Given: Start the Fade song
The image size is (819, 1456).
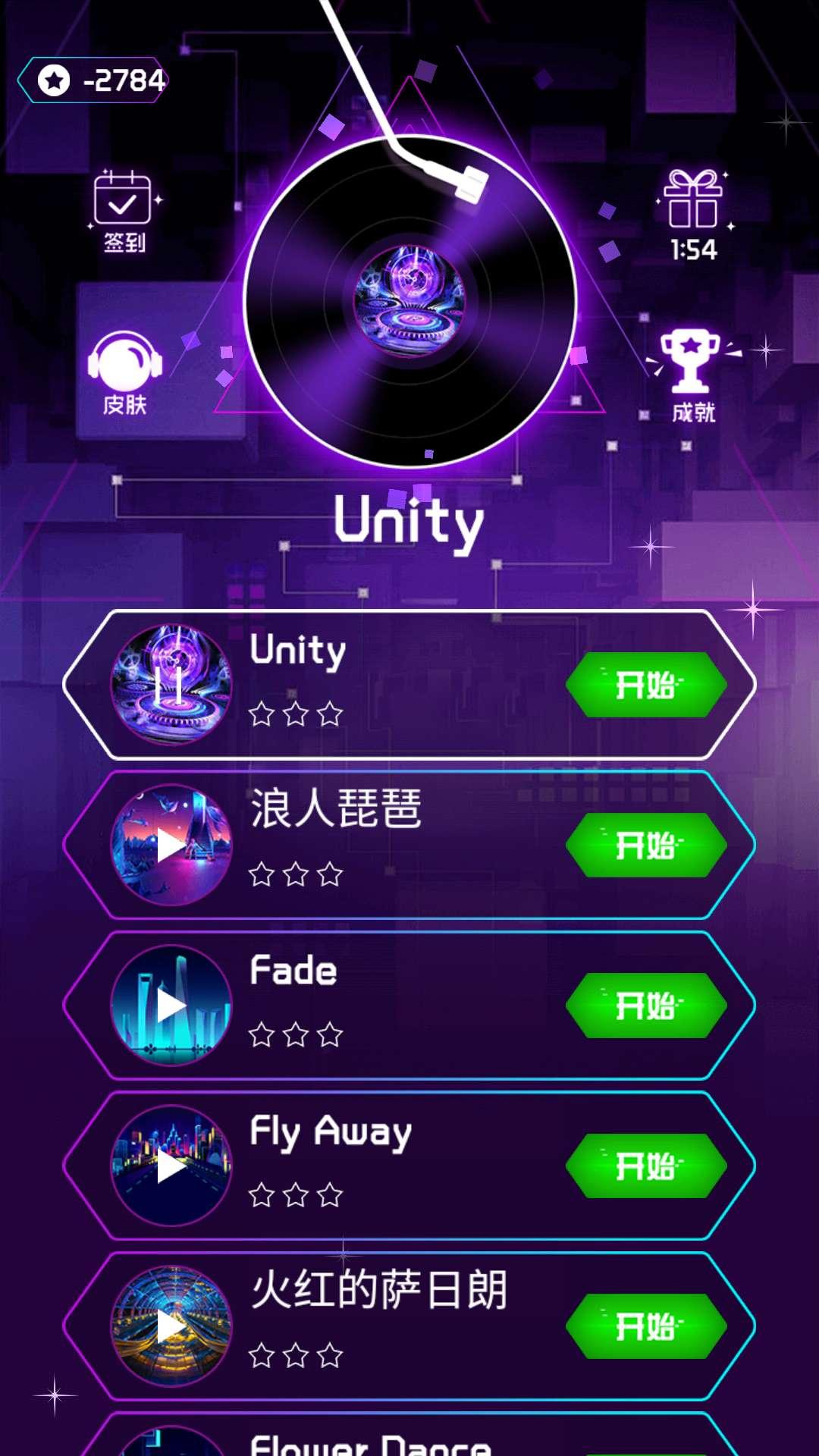Looking at the screenshot, I should point(645,1006).
